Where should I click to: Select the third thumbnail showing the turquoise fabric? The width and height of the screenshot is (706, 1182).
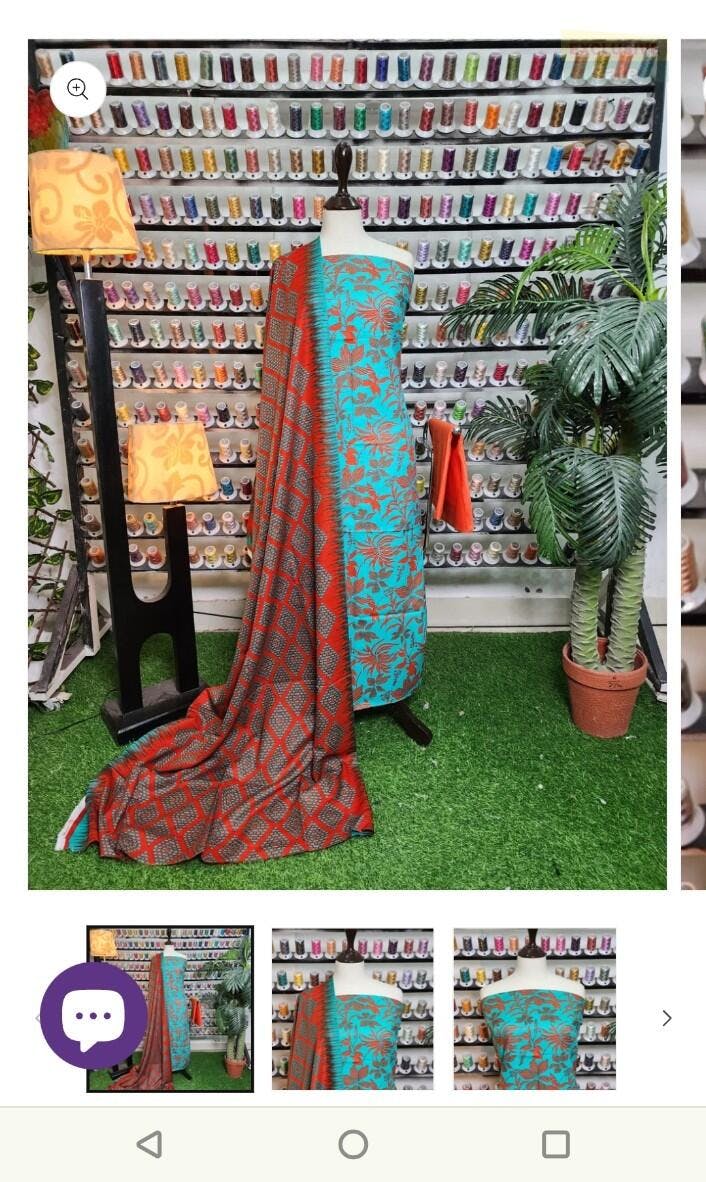tap(534, 1008)
